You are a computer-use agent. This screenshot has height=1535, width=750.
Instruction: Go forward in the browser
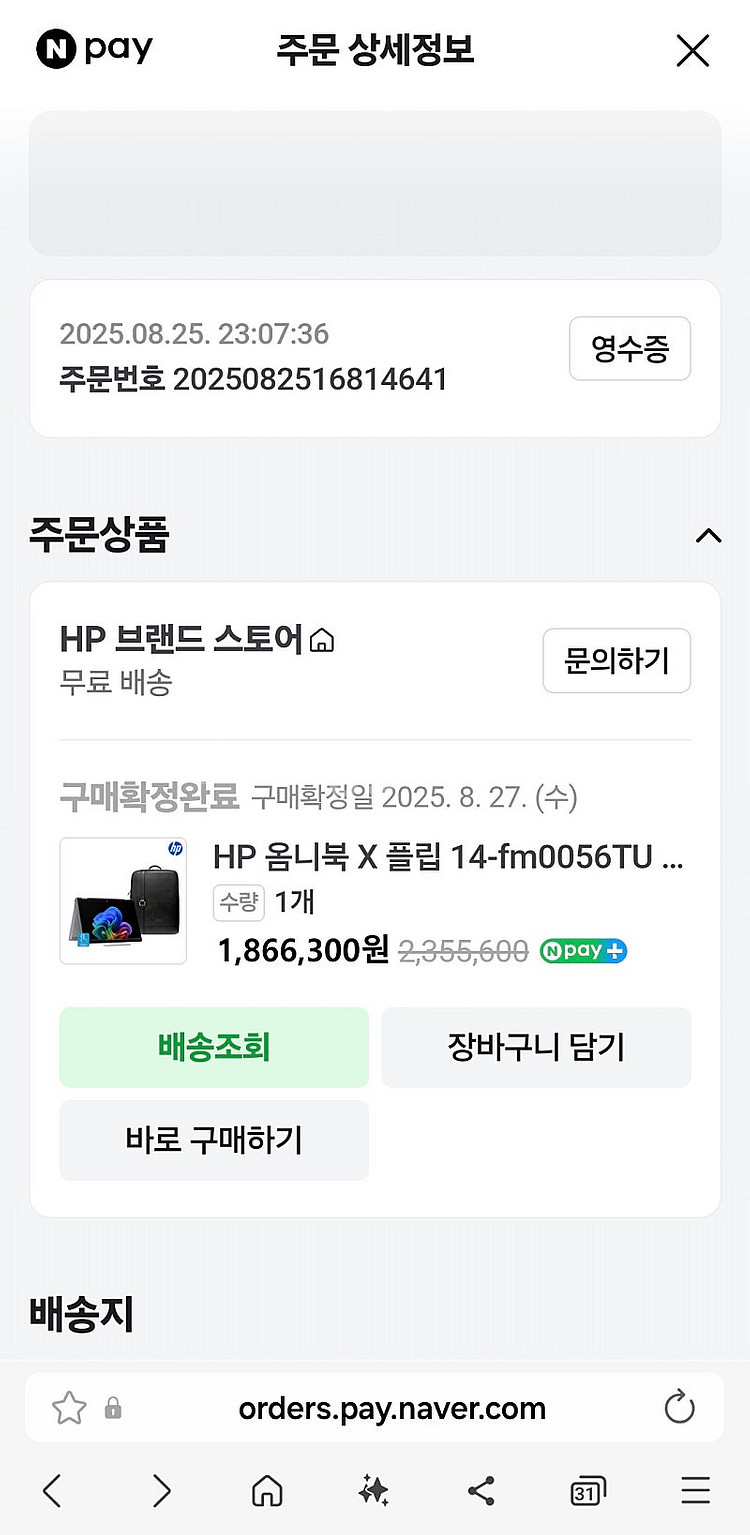[x=161, y=1492]
